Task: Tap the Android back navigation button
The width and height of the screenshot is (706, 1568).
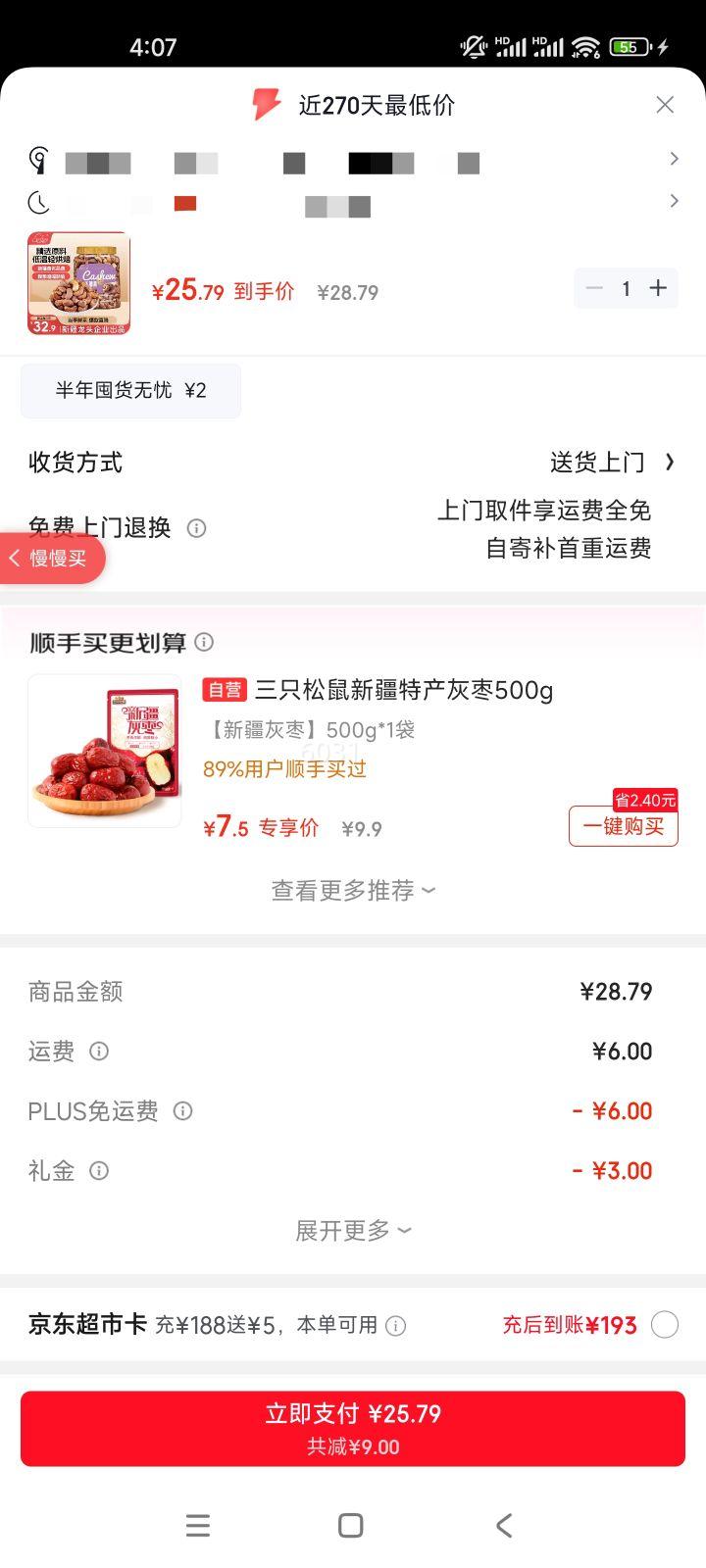Action: coord(503,1525)
